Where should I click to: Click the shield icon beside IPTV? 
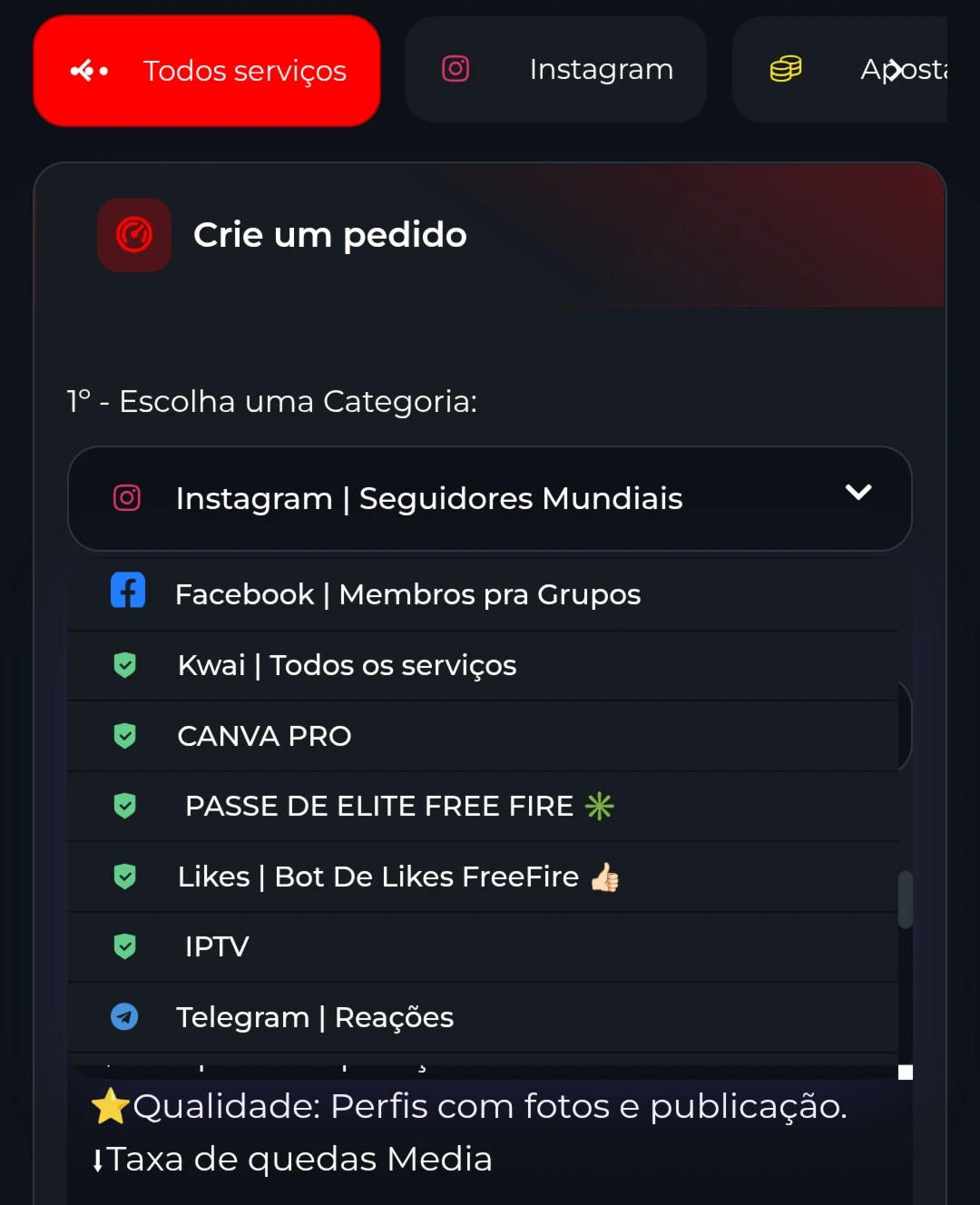(x=124, y=946)
